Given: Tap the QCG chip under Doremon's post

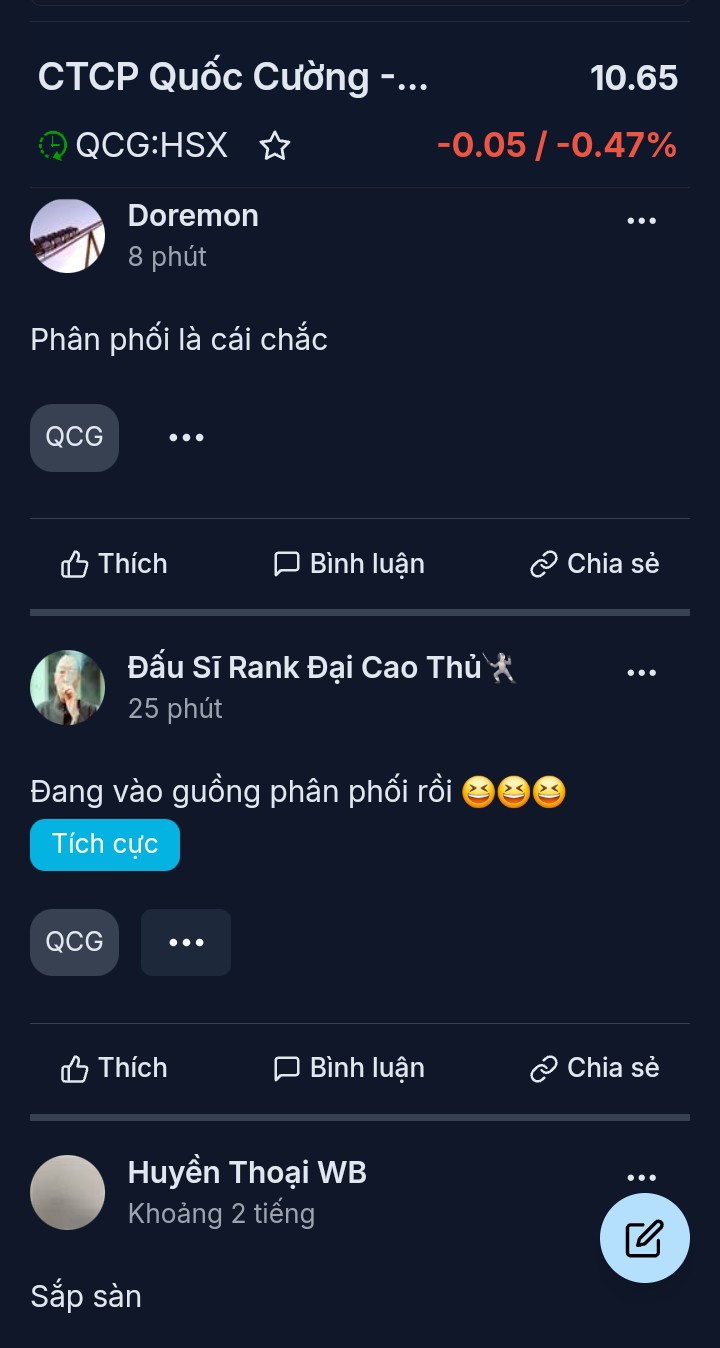Looking at the screenshot, I should pos(74,437).
